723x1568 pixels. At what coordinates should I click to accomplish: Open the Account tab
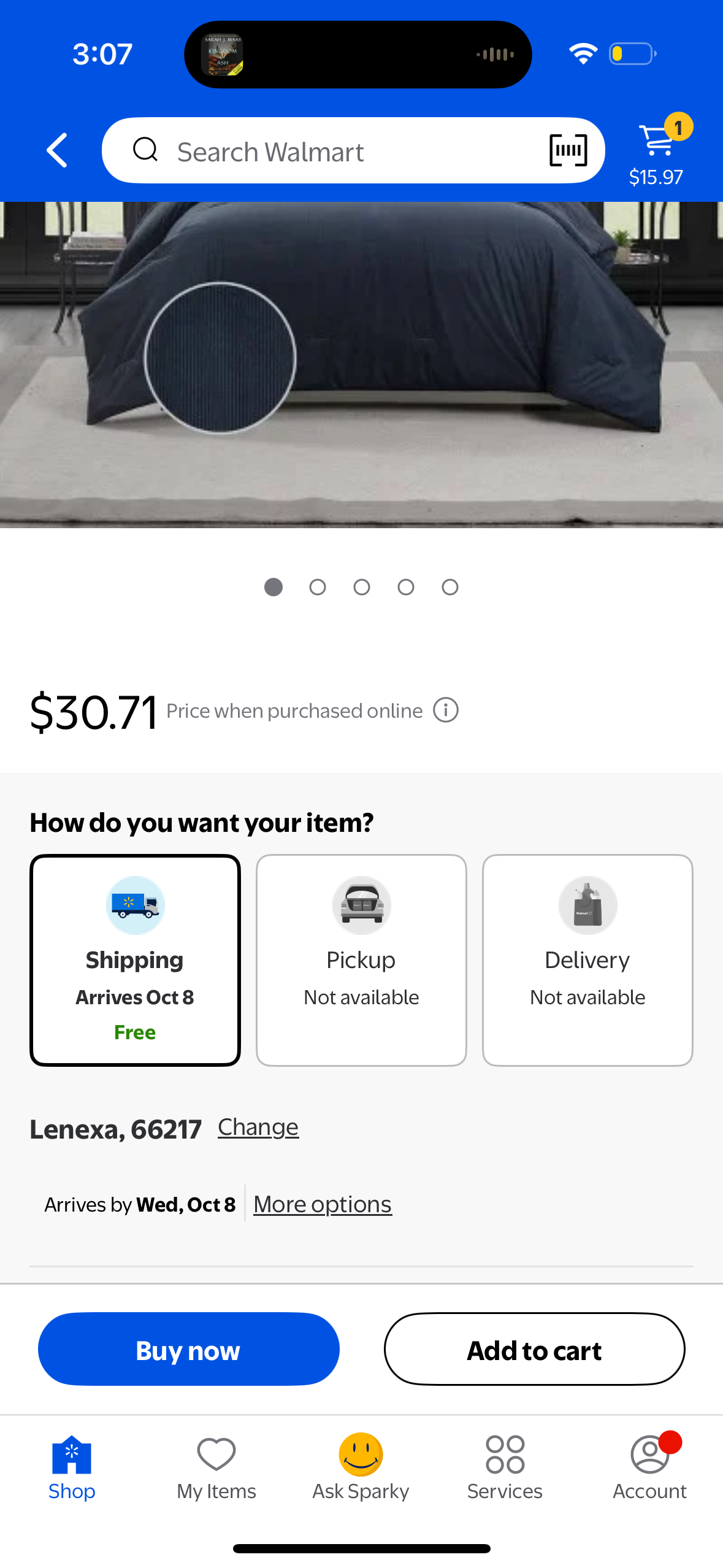(x=649, y=1467)
